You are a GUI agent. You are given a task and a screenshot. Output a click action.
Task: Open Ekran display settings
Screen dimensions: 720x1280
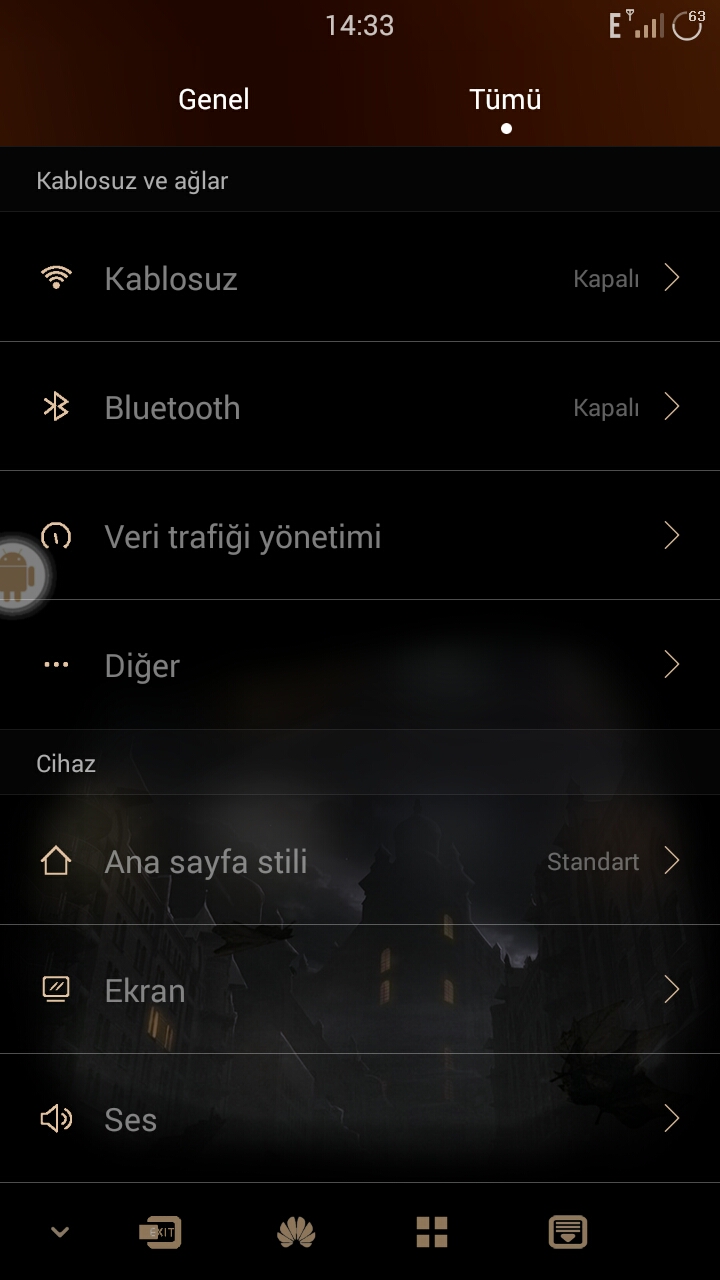pyautogui.click(x=360, y=990)
